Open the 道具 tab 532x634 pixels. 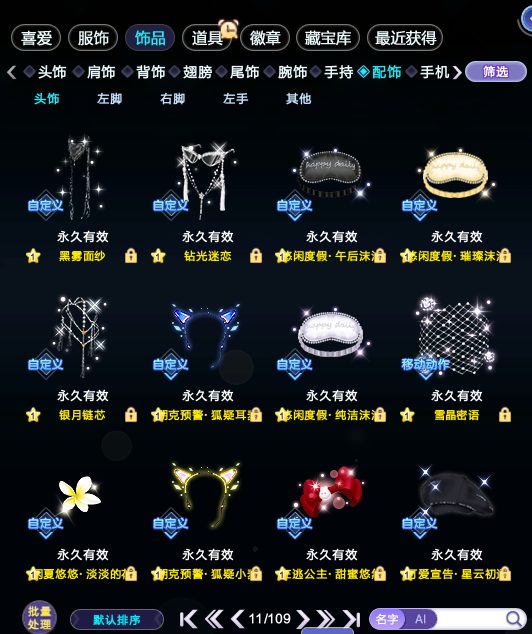tap(207, 38)
